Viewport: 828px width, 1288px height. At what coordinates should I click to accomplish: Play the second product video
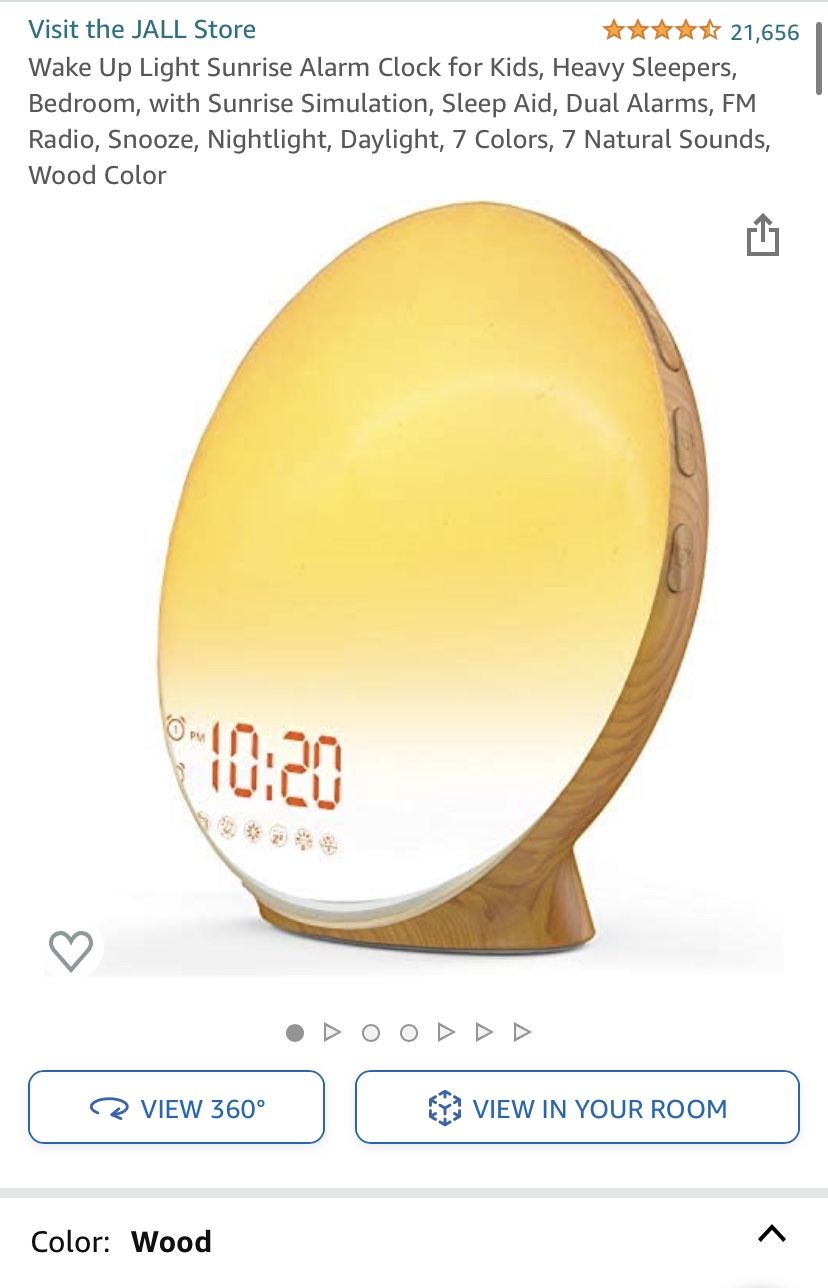(x=447, y=1032)
